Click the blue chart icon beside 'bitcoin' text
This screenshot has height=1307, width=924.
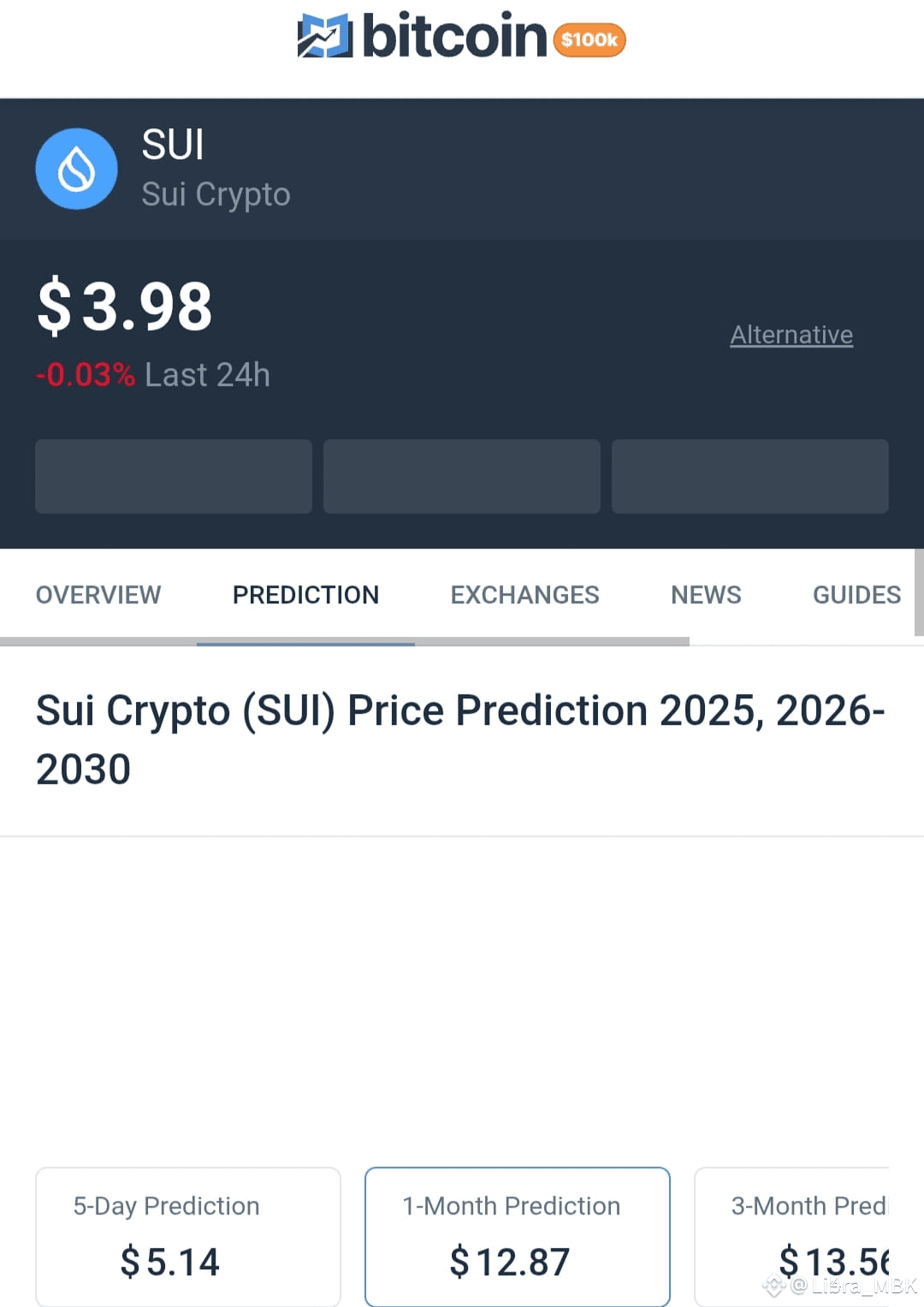pyautogui.click(x=325, y=37)
